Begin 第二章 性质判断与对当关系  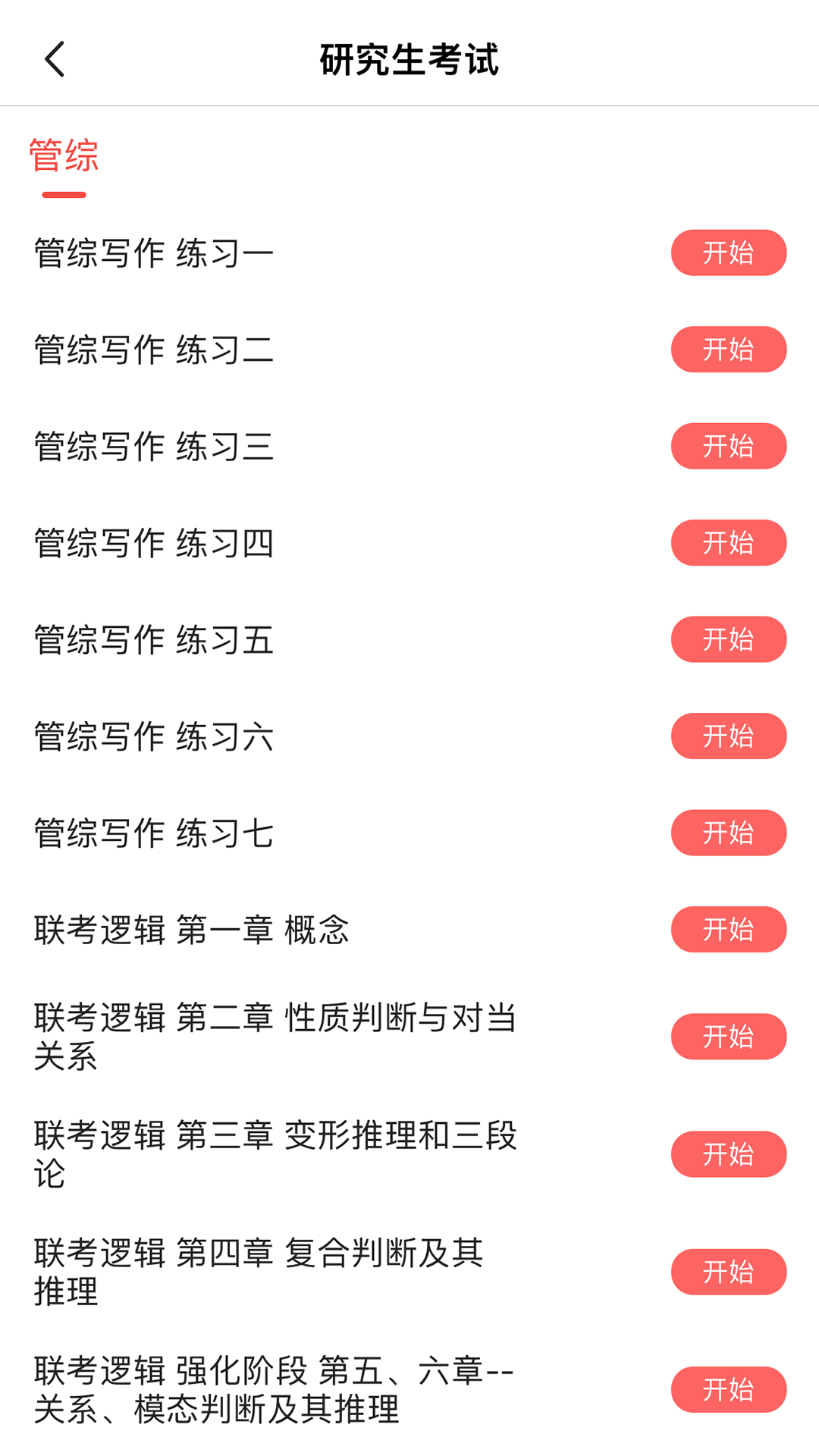[728, 1037]
